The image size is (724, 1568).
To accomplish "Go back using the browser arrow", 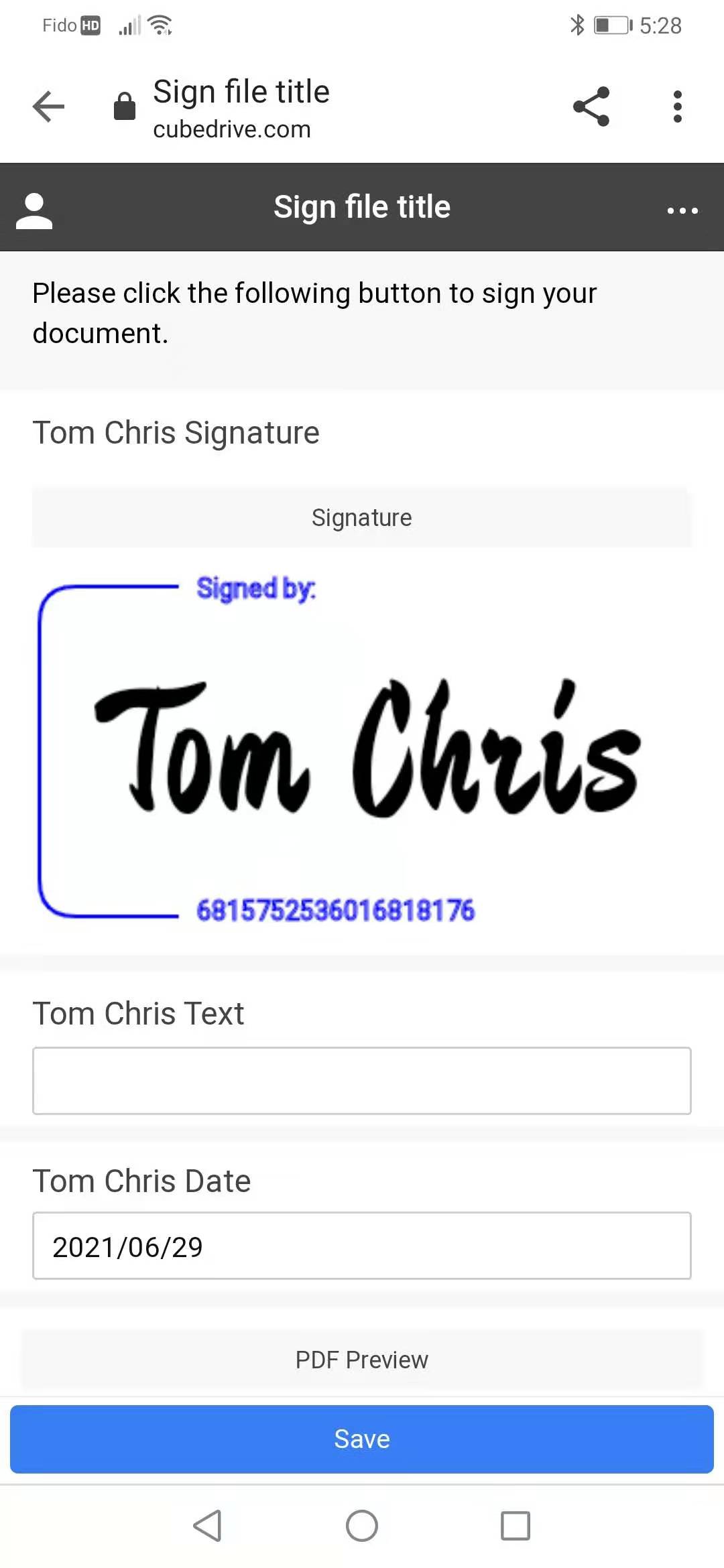I will pyautogui.click(x=48, y=107).
